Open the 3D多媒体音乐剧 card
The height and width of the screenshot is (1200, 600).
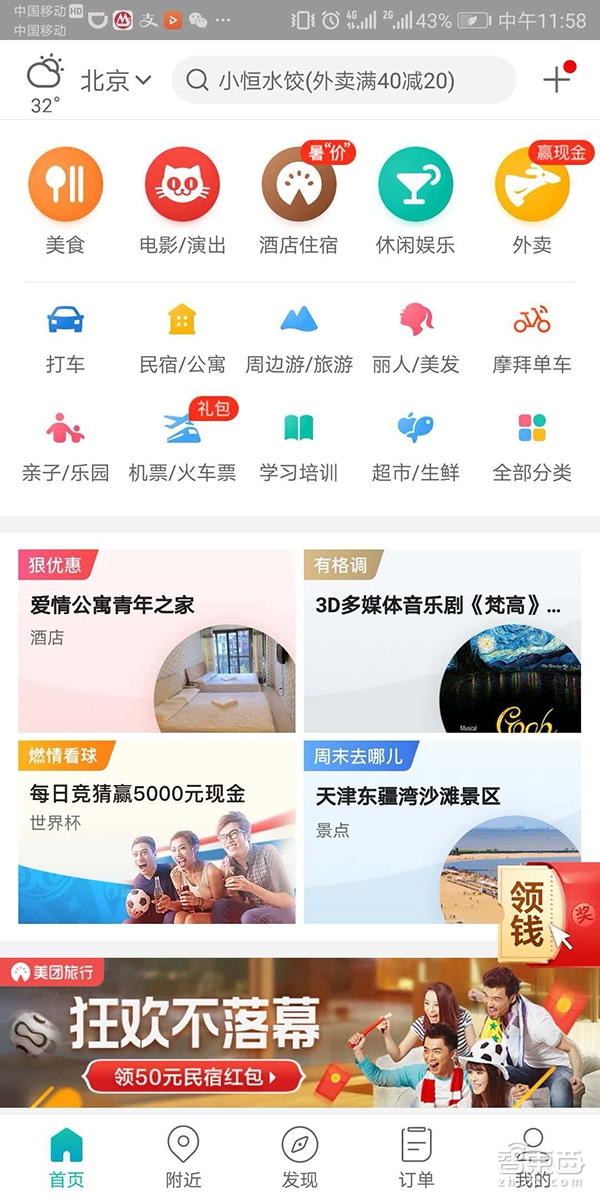click(x=442, y=641)
